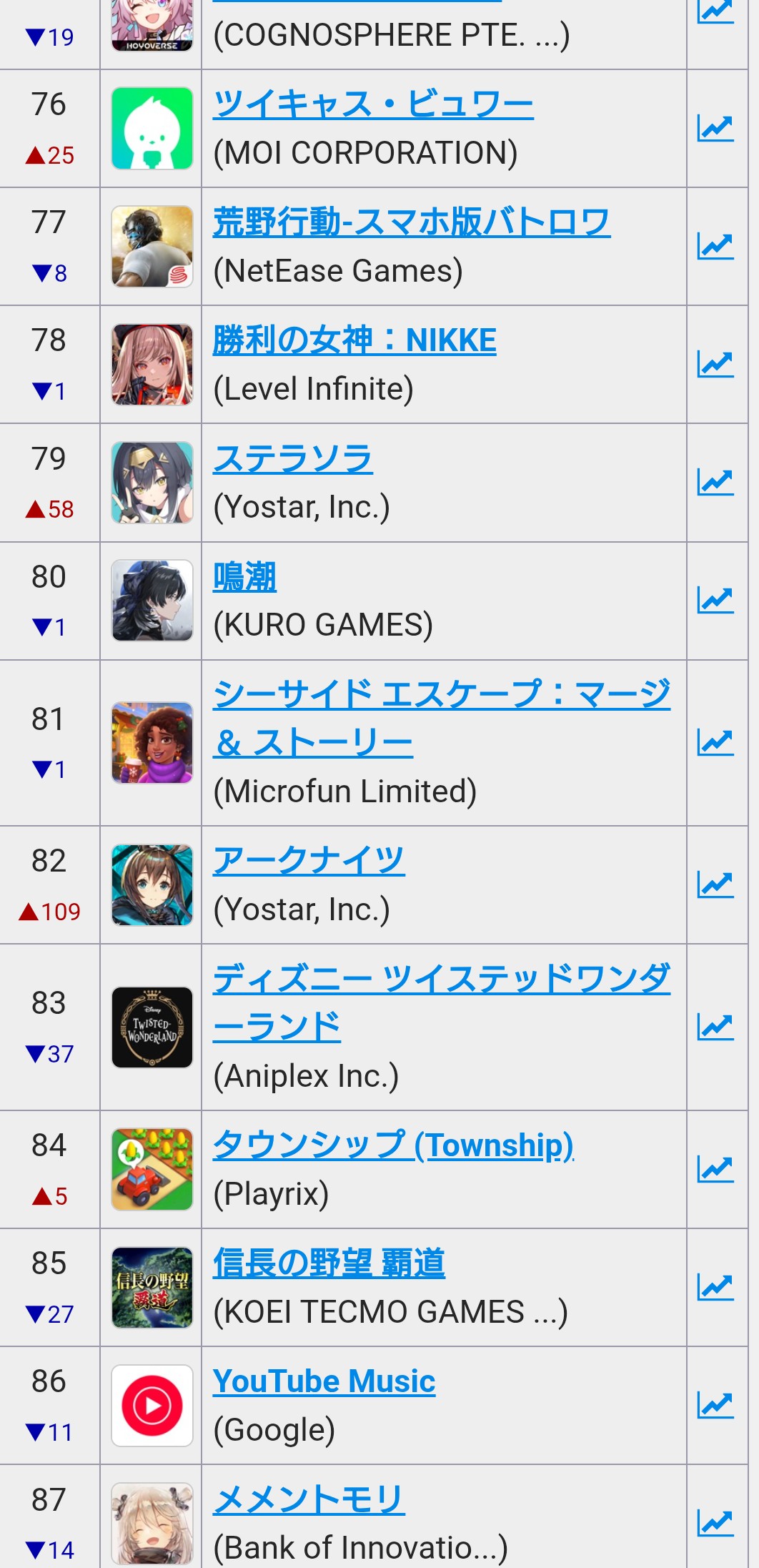This screenshot has width=759, height=1568.
Task: View trend chart for 信長の野望 覇道
Action: click(x=715, y=1288)
